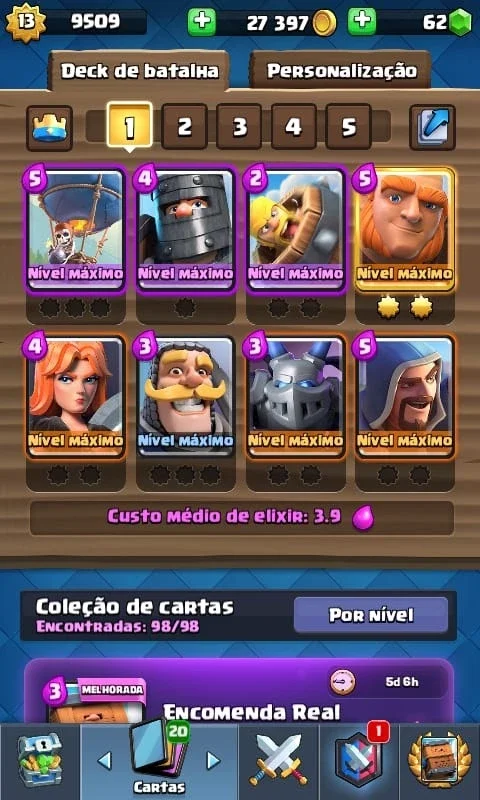Tap the plus button to buy gold

point(201,22)
